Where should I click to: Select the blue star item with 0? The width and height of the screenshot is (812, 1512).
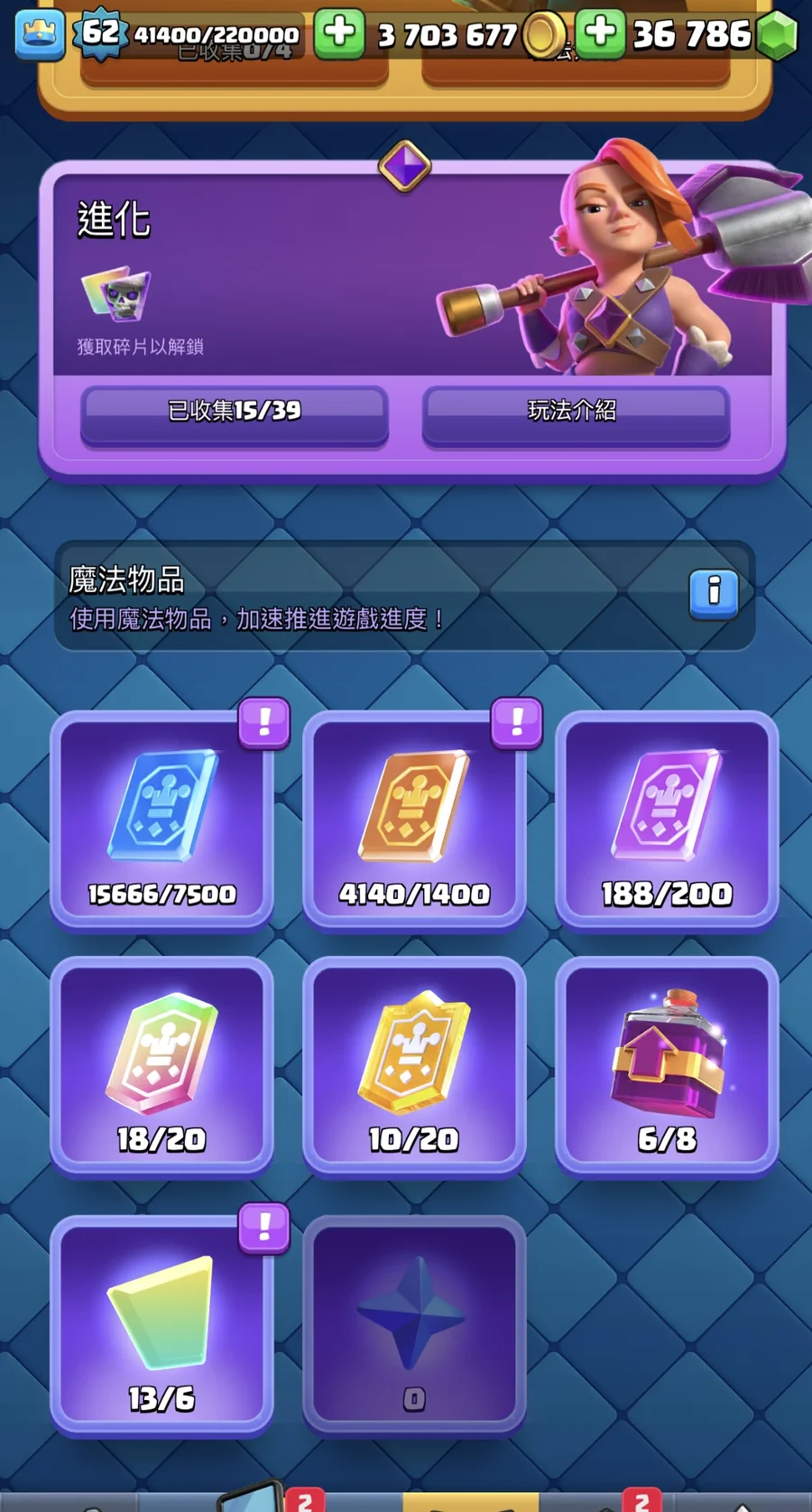(414, 1323)
